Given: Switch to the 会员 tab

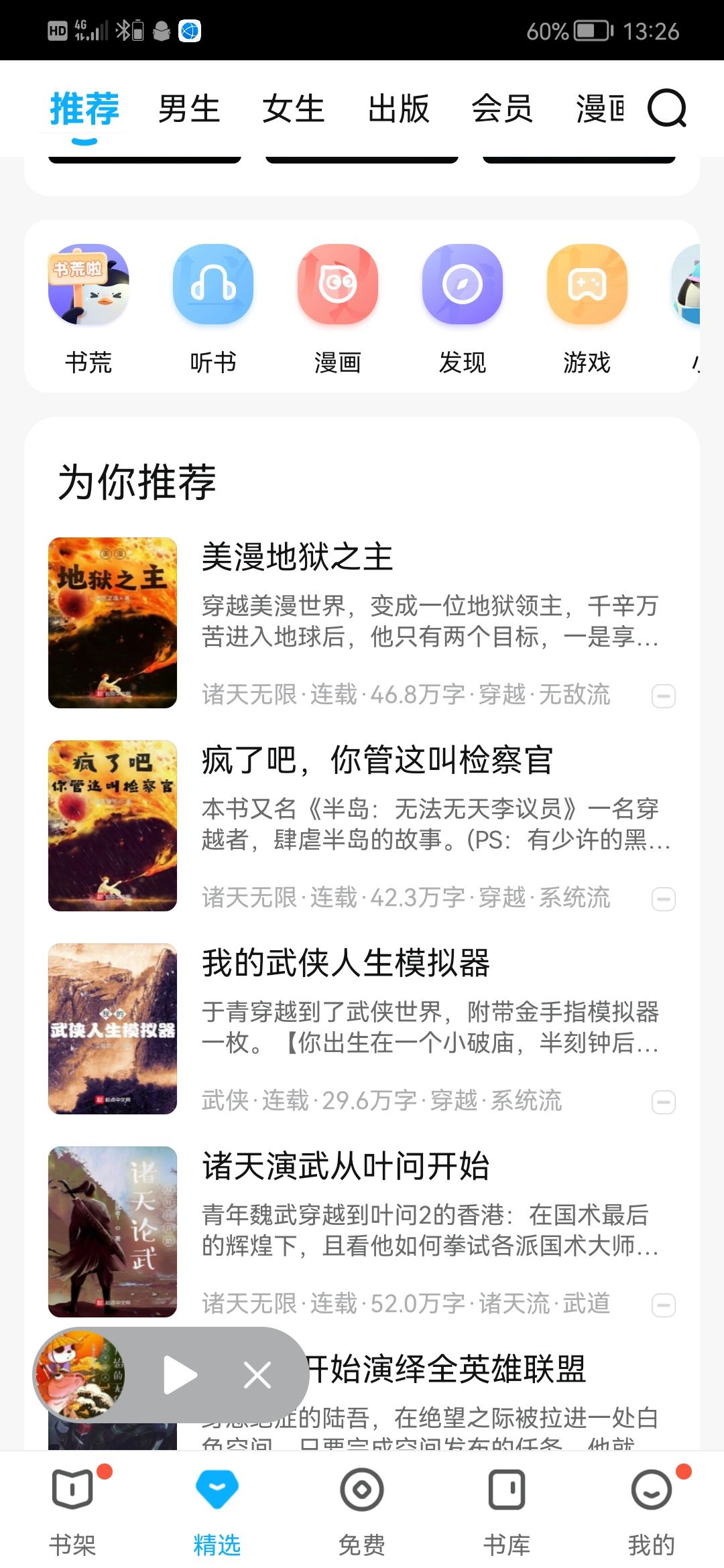Looking at the screenshot, I should click(x=502, y=109).
